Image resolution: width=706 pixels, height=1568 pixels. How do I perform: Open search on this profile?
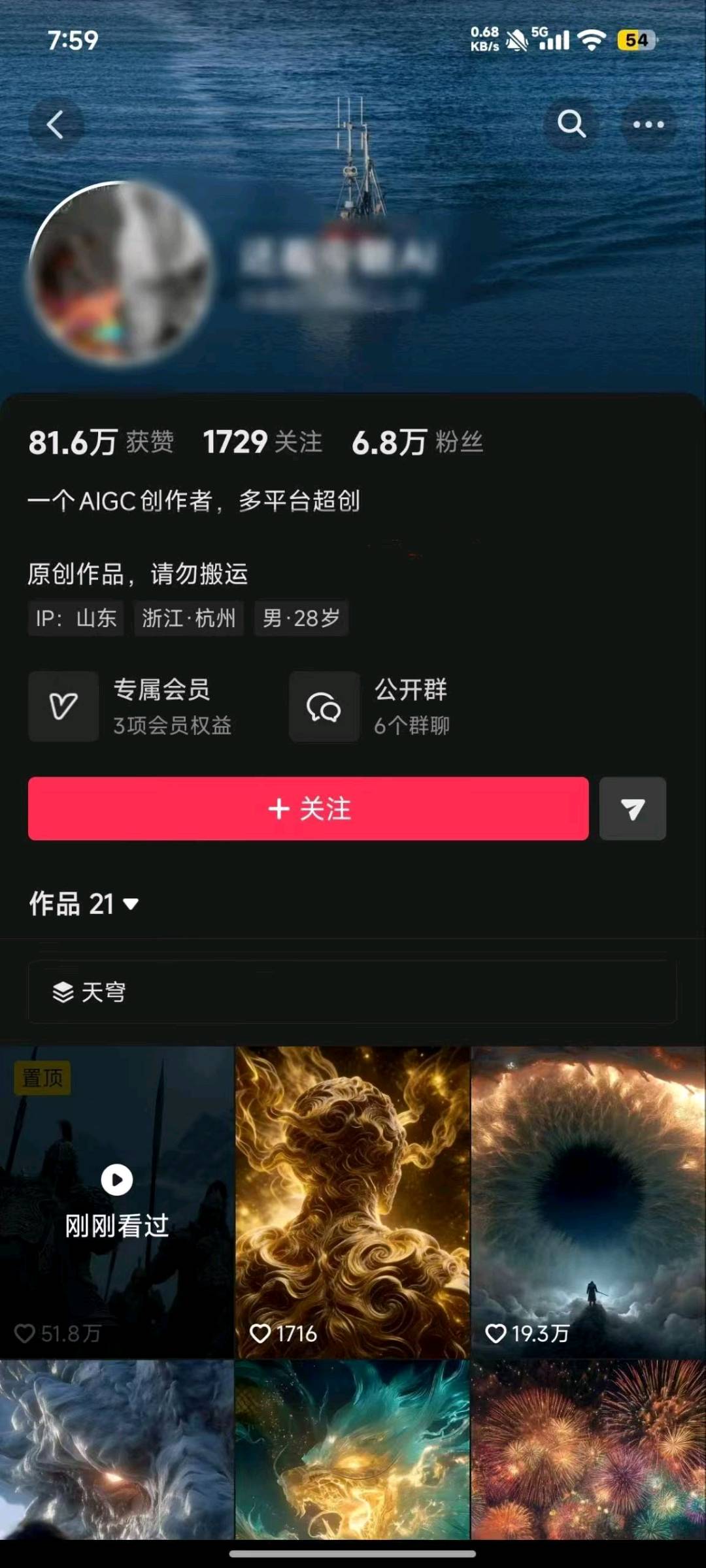[571, 124]
